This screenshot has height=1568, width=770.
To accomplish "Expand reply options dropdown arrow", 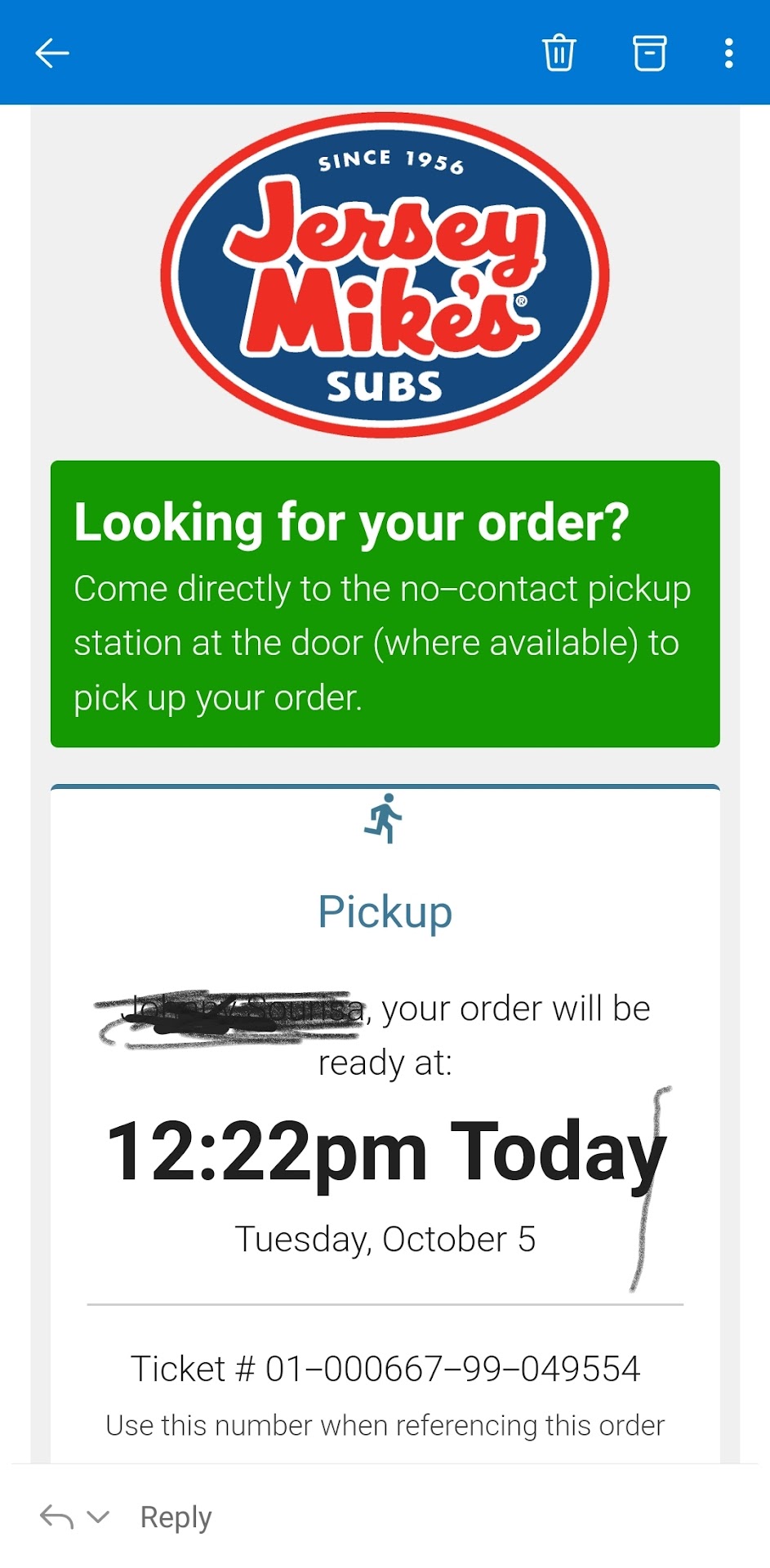I will coord(99,1517).
